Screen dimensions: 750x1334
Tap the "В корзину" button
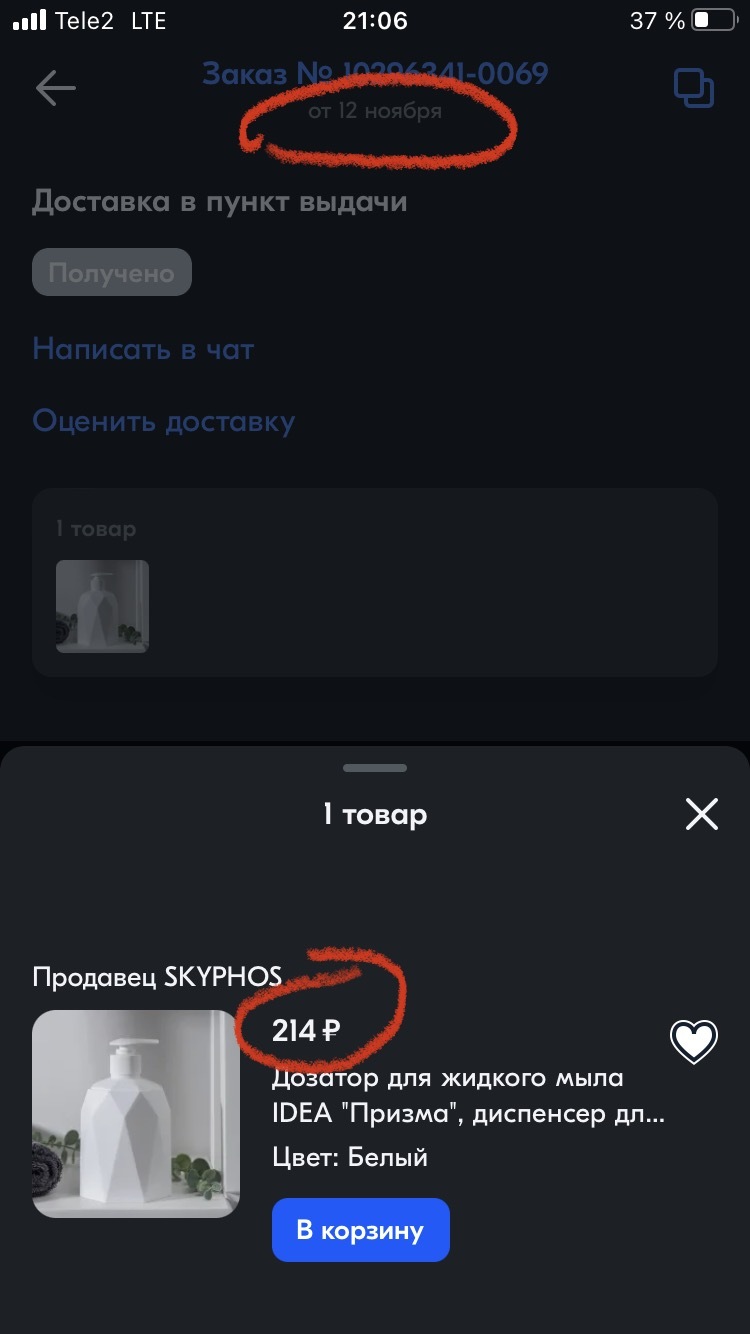tap(360, 1229)
